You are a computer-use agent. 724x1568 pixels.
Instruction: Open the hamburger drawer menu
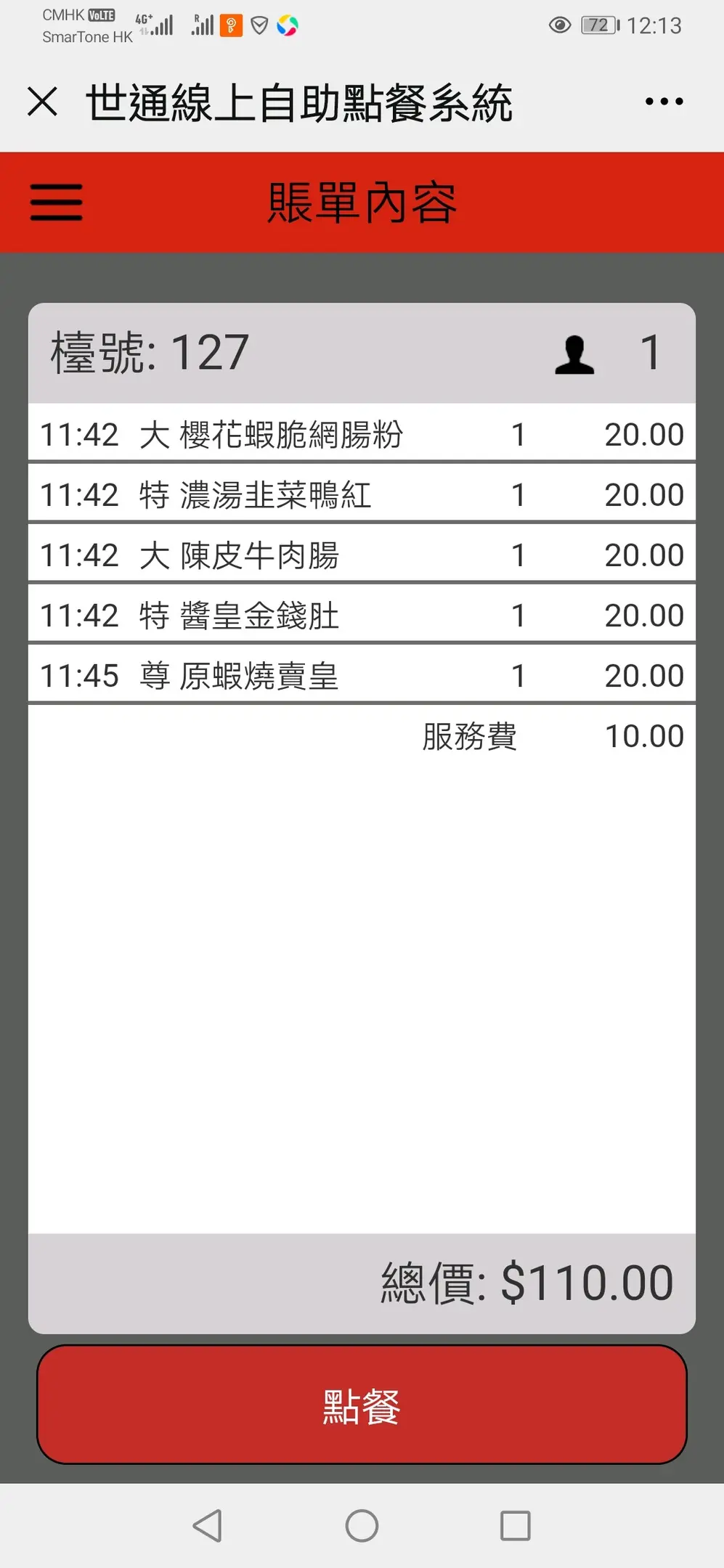point(56,202)
